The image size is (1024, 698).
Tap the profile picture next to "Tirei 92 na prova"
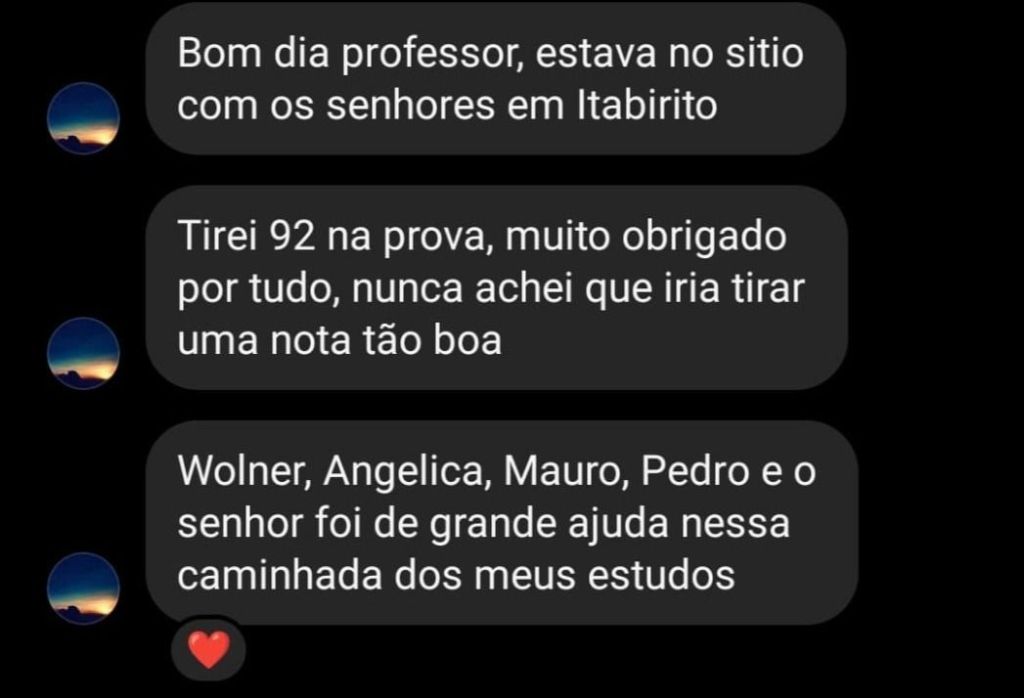[x=84, y=353]
